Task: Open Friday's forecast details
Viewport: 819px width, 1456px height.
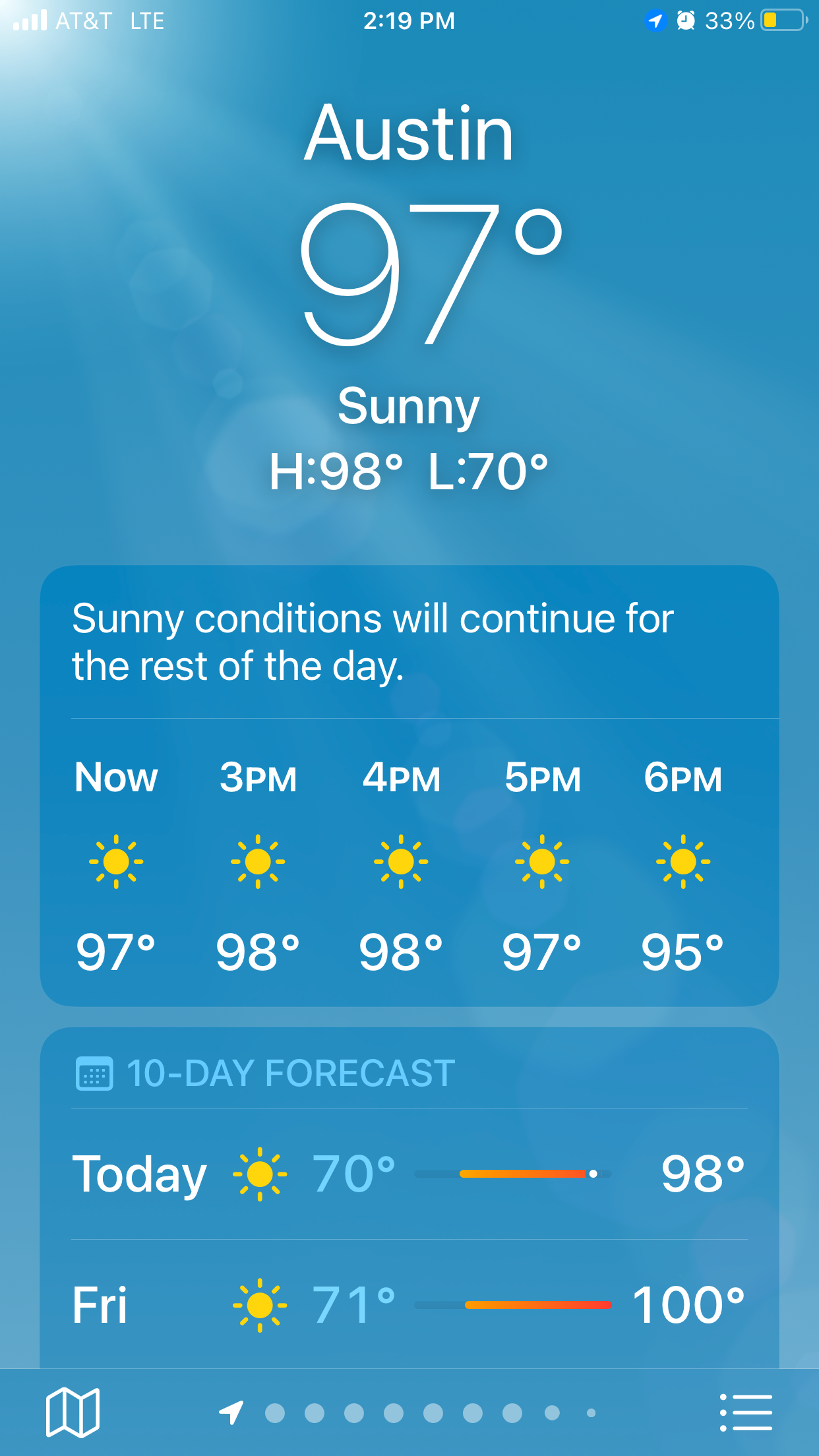Action: pos(409,1304)
